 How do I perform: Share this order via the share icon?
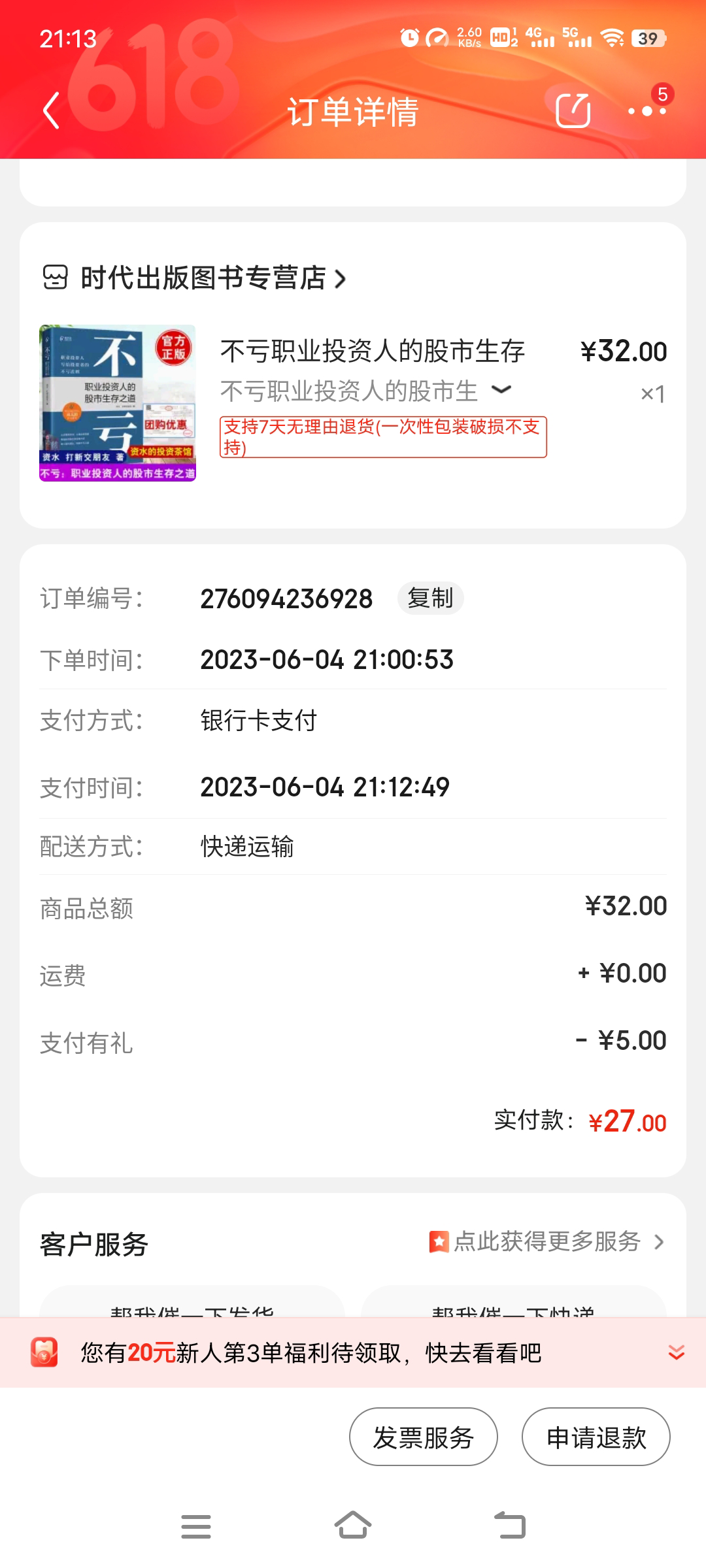tap(573, 110)
